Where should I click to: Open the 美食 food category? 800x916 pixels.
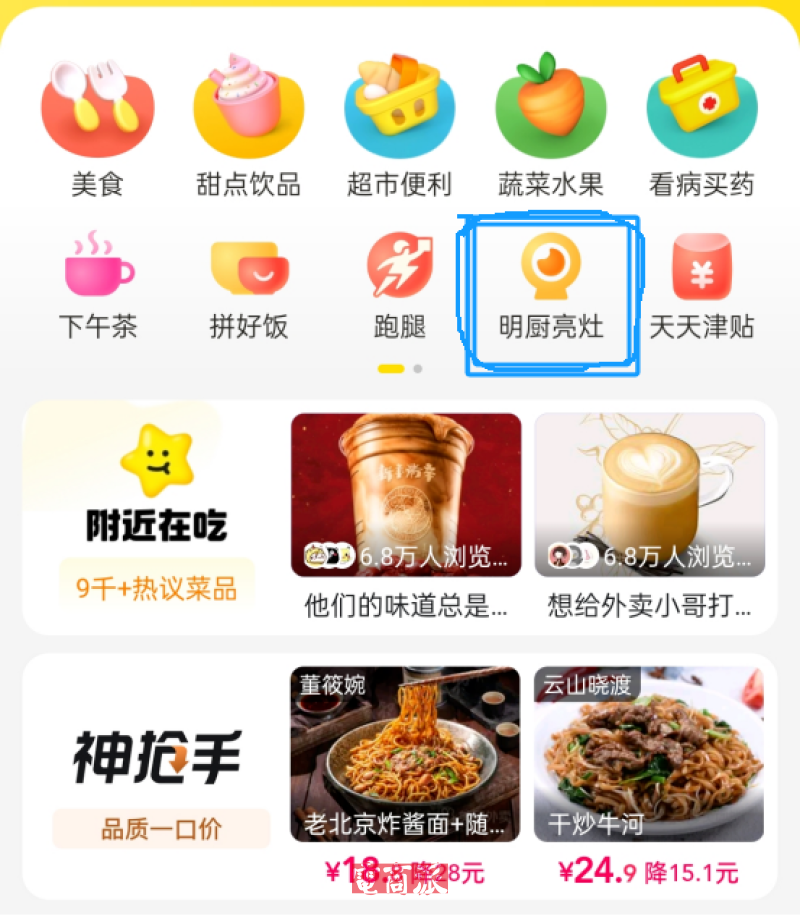pos(97,125)
